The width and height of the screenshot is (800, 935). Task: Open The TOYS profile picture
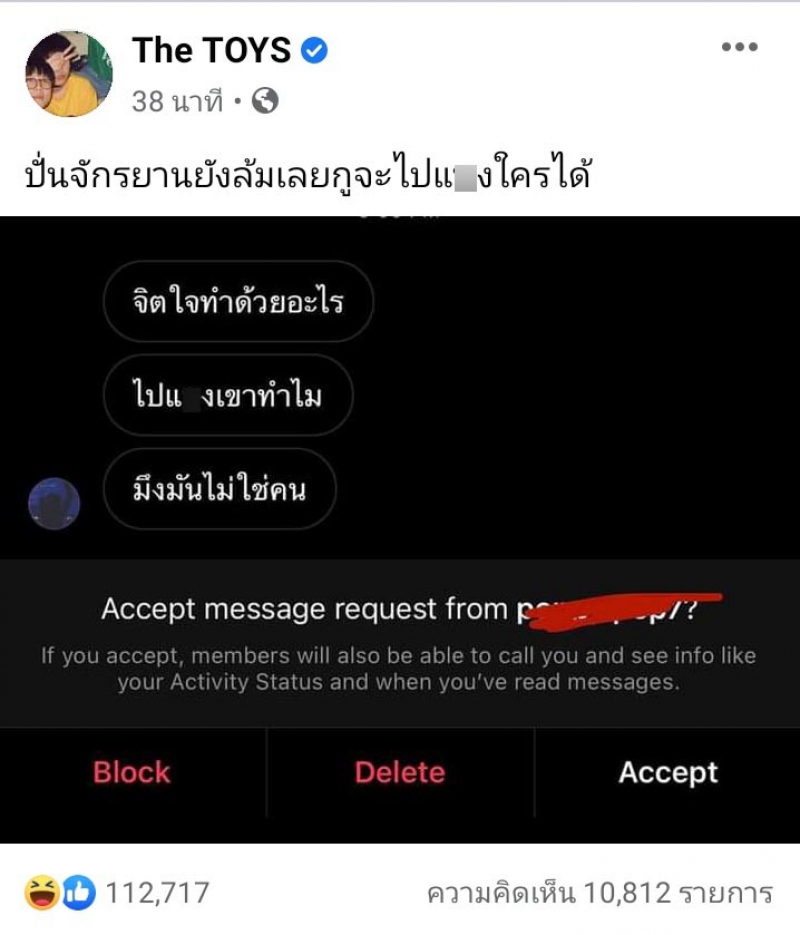pos(68,74)
